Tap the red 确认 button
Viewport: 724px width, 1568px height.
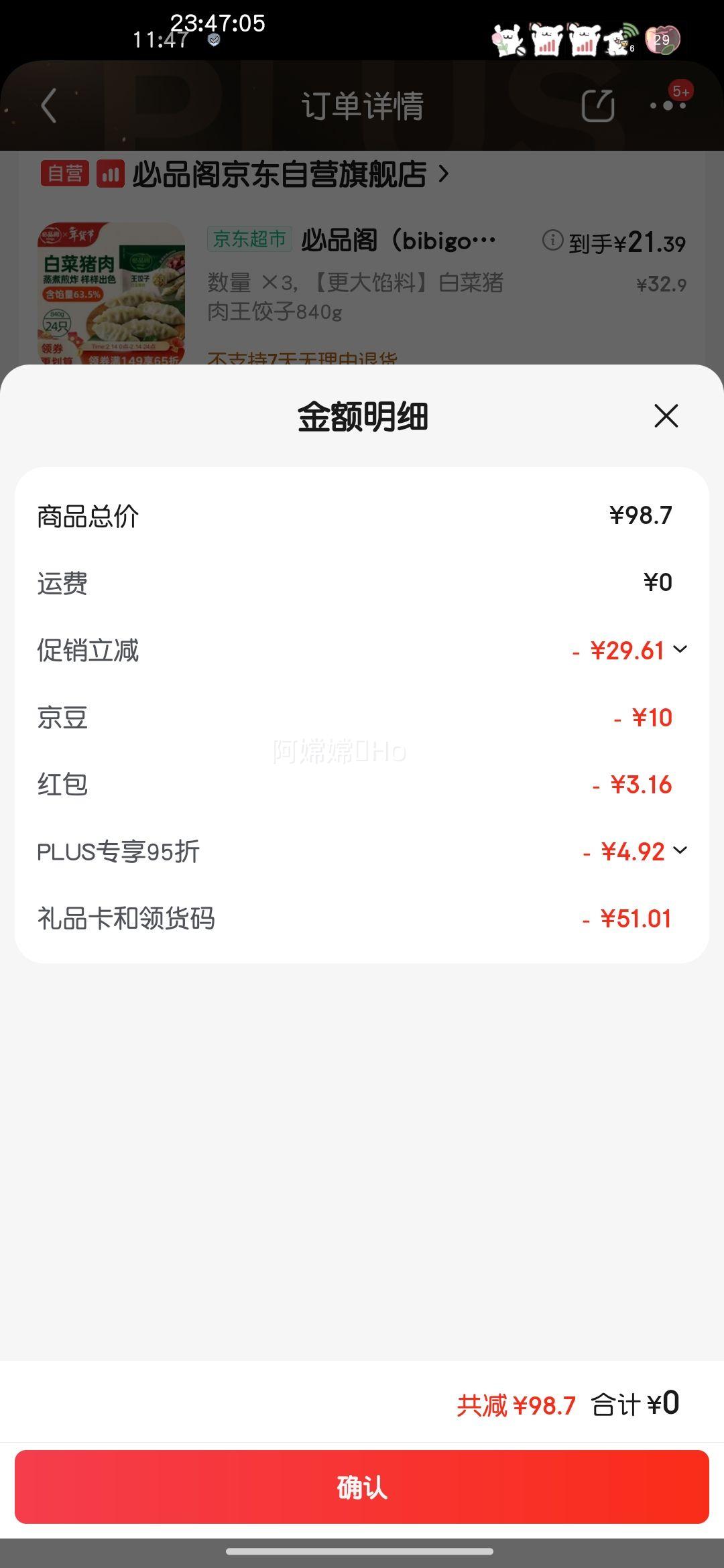point(362,1486)
